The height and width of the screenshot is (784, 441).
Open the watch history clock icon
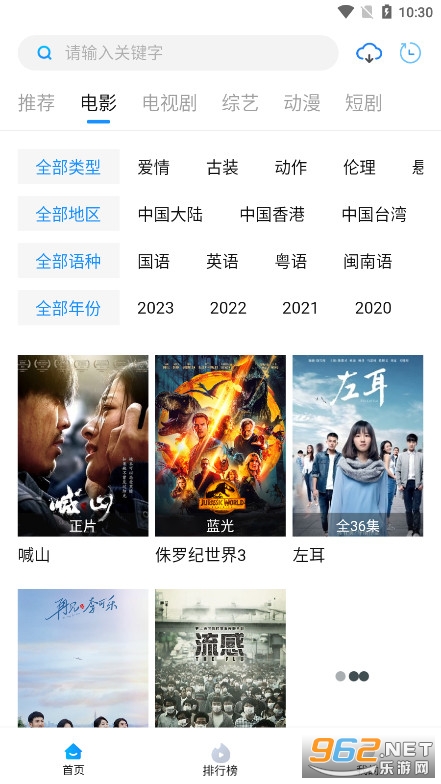410,52
